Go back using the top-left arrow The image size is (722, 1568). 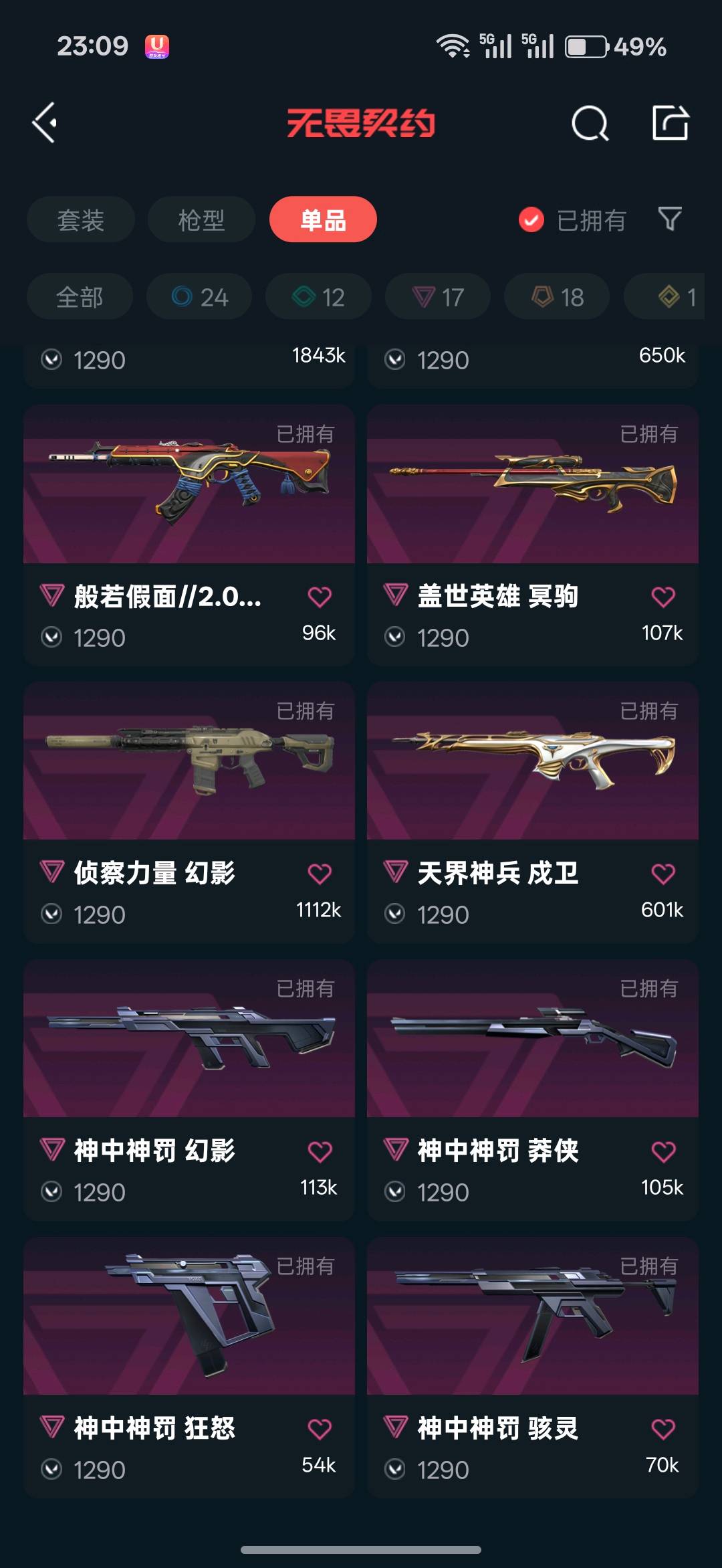pos(45,123)
